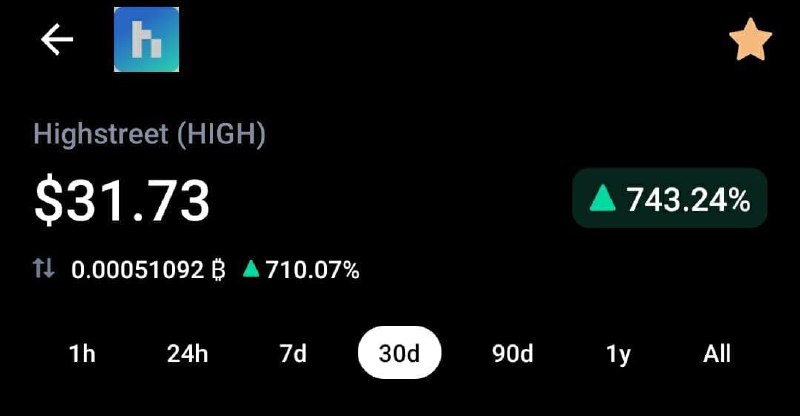
Task: View the 1y price range
Action: click(x=619, y=354)
